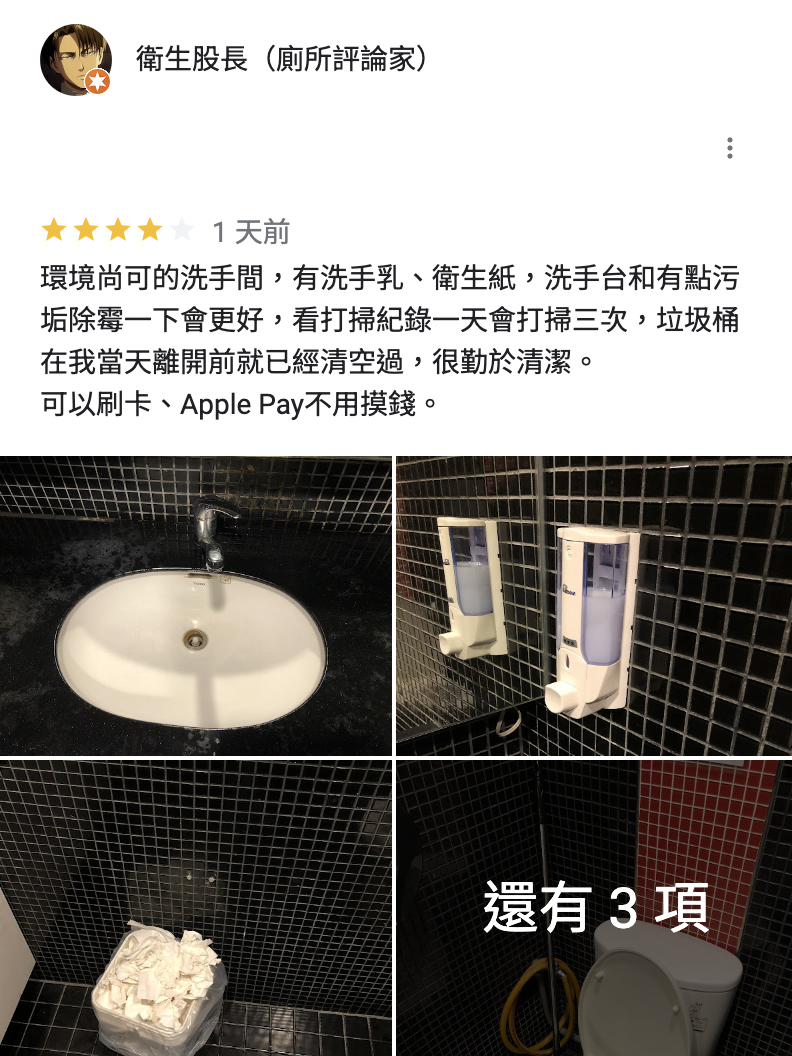Tap reviewer name 衛生股長（廁所評論家）

click(283, 60)
